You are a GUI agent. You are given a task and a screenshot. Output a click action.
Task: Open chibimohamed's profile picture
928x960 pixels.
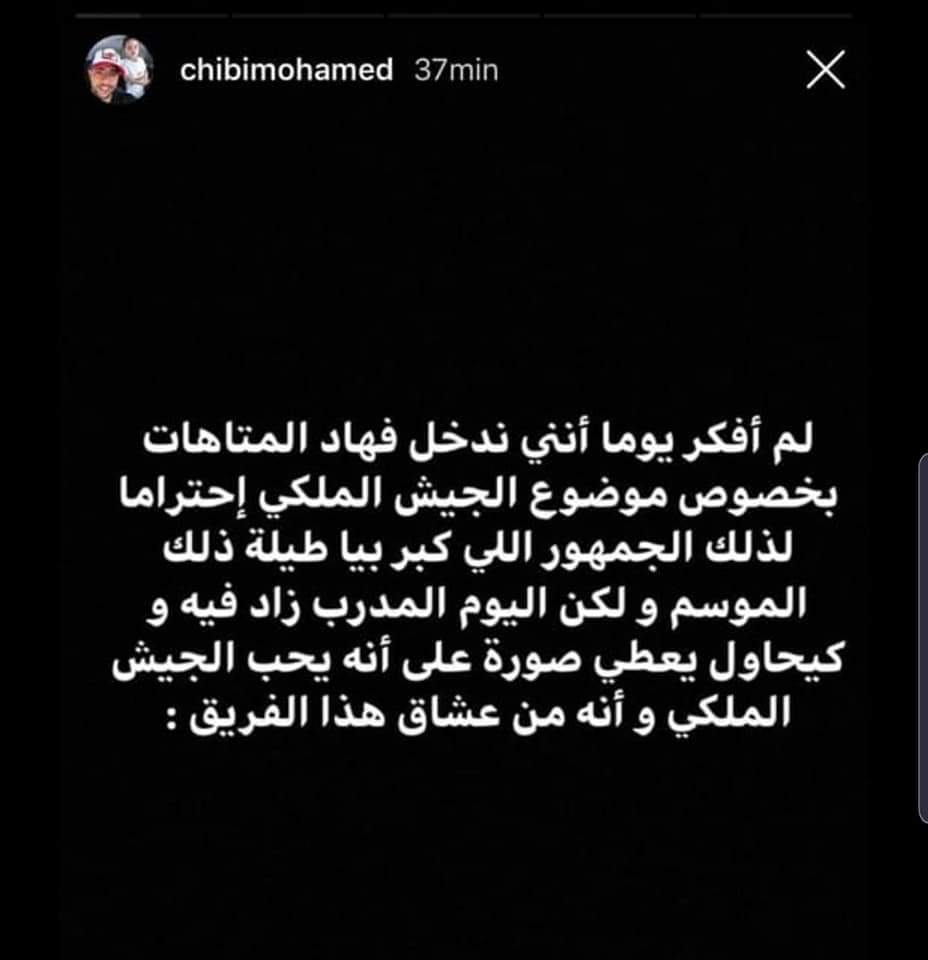[119, 70]
